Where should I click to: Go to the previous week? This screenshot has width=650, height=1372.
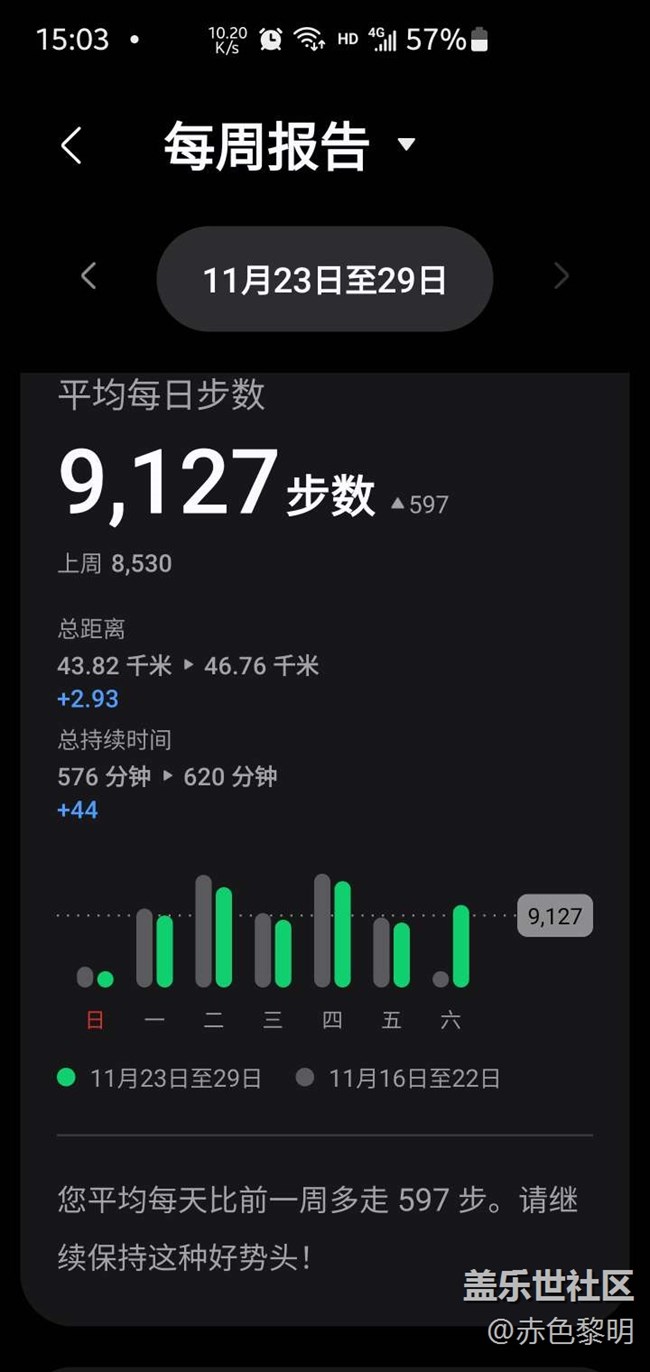click(x=89, y=277)
